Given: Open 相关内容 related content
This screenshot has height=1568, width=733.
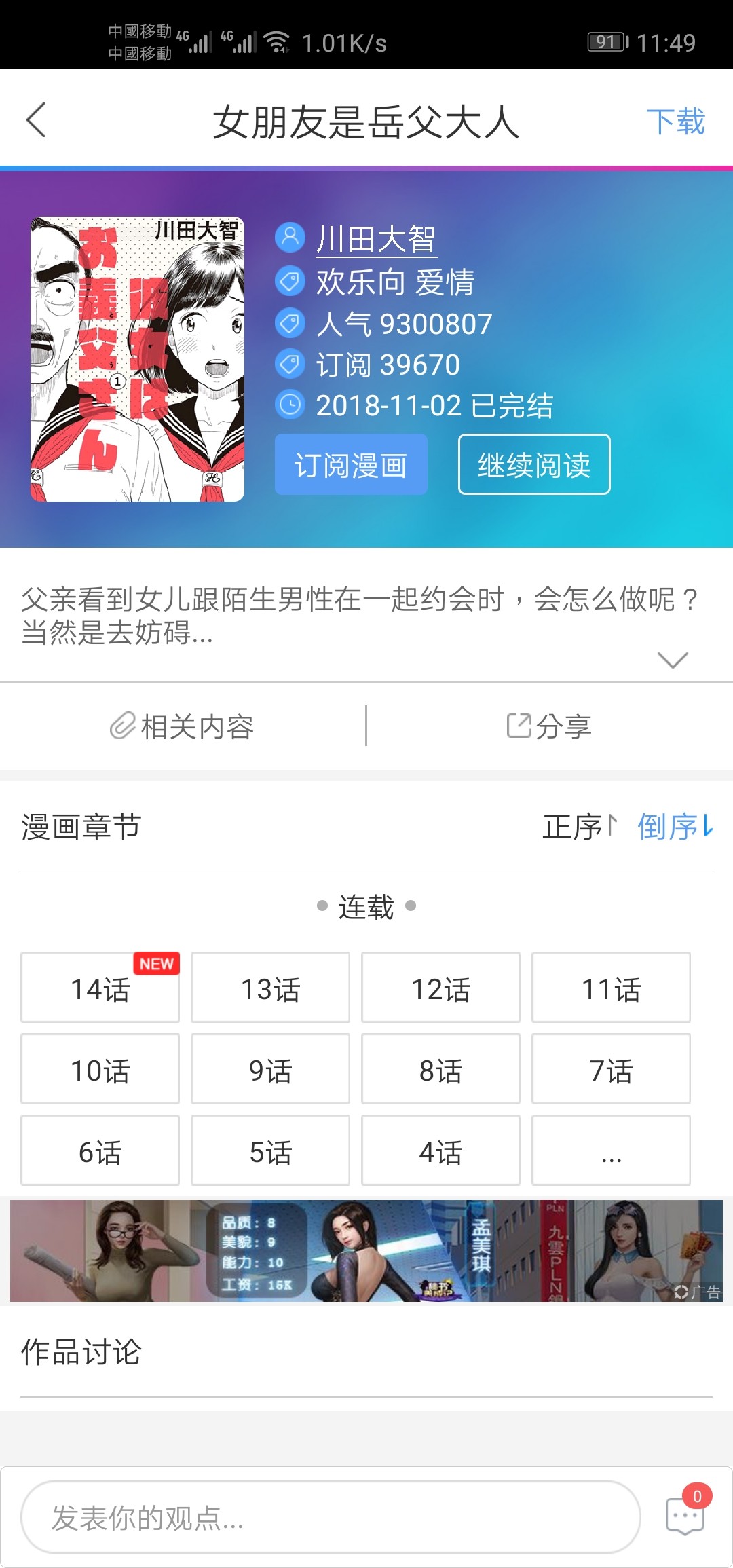Looking at the screenshot, I should coord(183,726).
